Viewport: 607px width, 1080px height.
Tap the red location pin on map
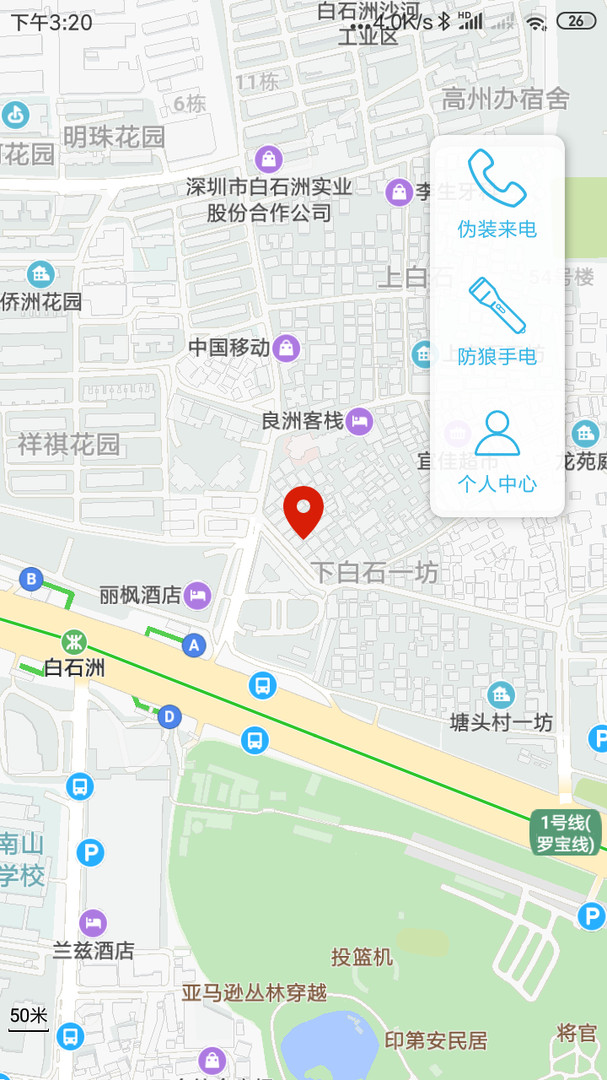pyautogui.click(x=303, y=511)
